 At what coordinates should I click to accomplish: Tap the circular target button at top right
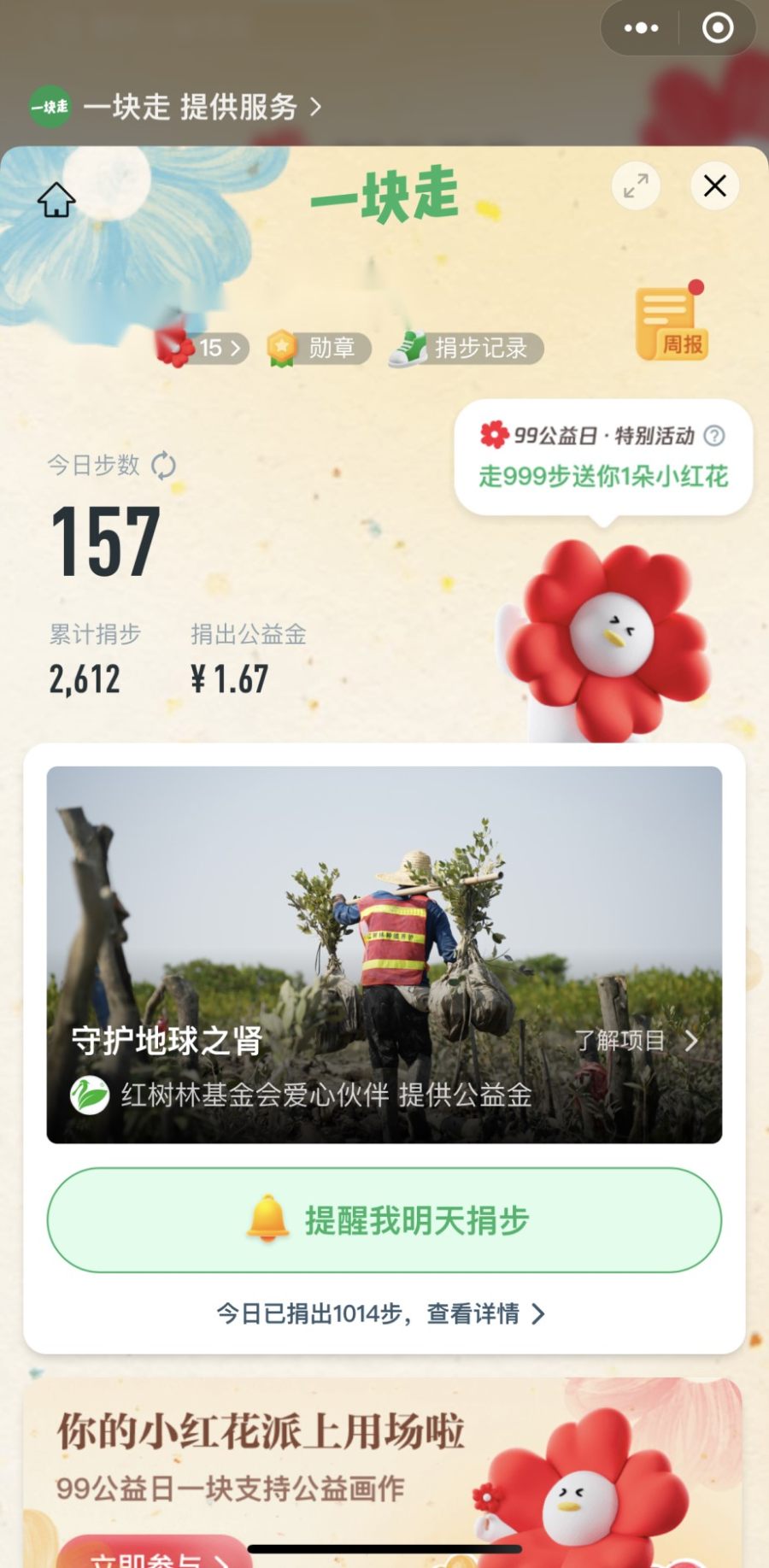click(717, 28)
